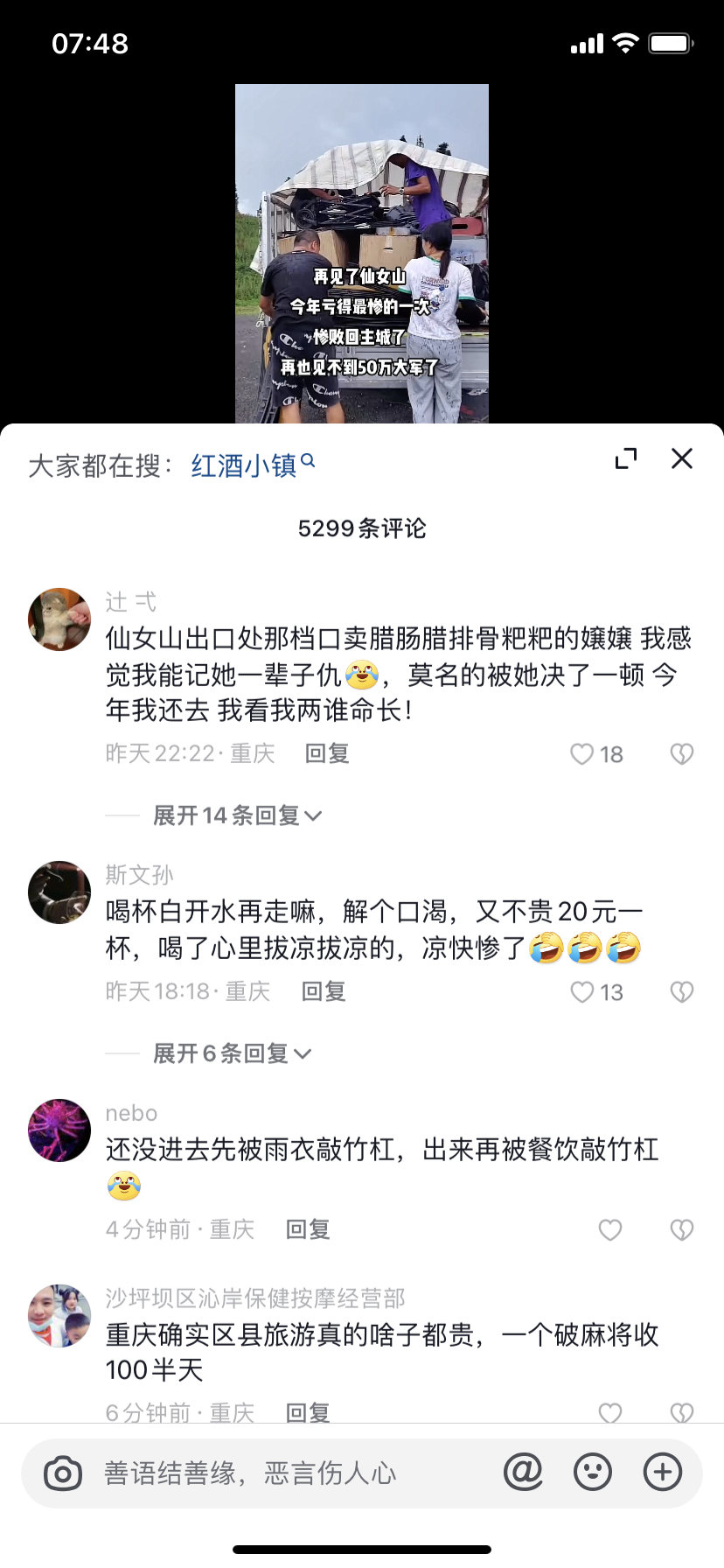Search the trending term 红酒小镇
This screenshot has height=1568, width=724.
pyautogui.click(x=252, y=465)
